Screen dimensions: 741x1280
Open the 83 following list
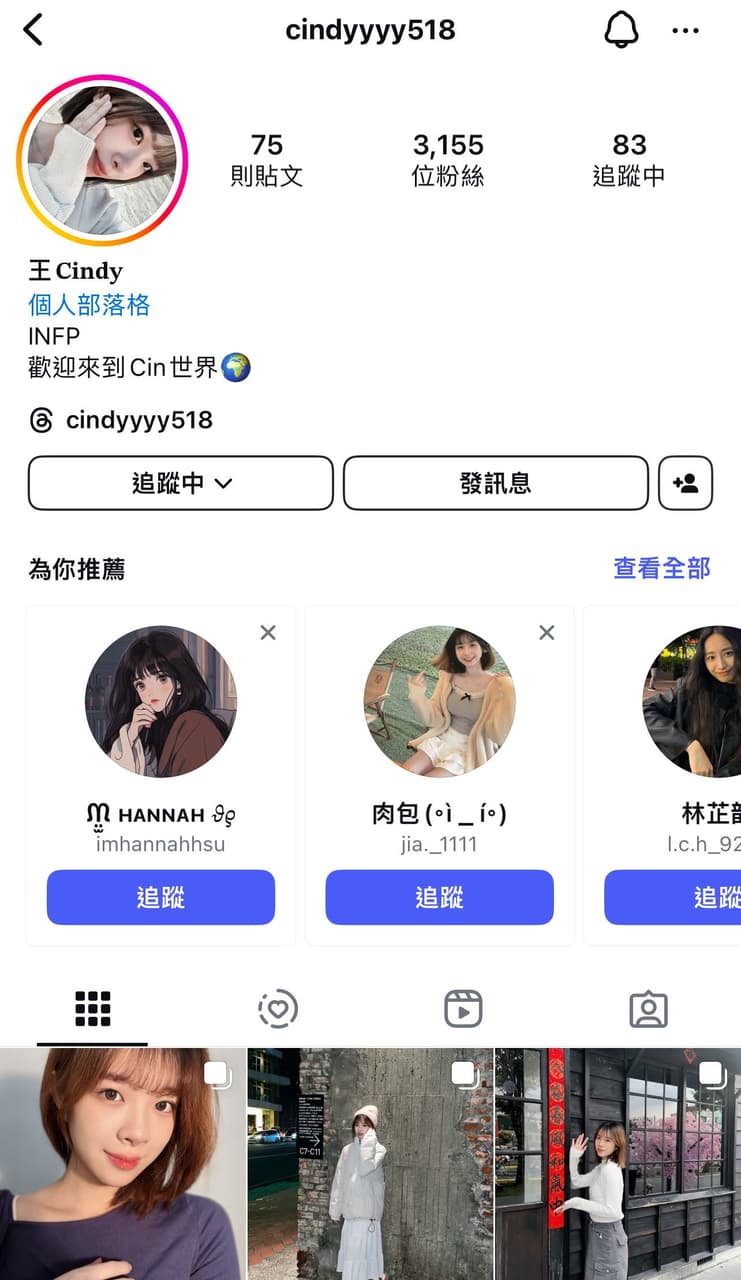coord(629,160)
